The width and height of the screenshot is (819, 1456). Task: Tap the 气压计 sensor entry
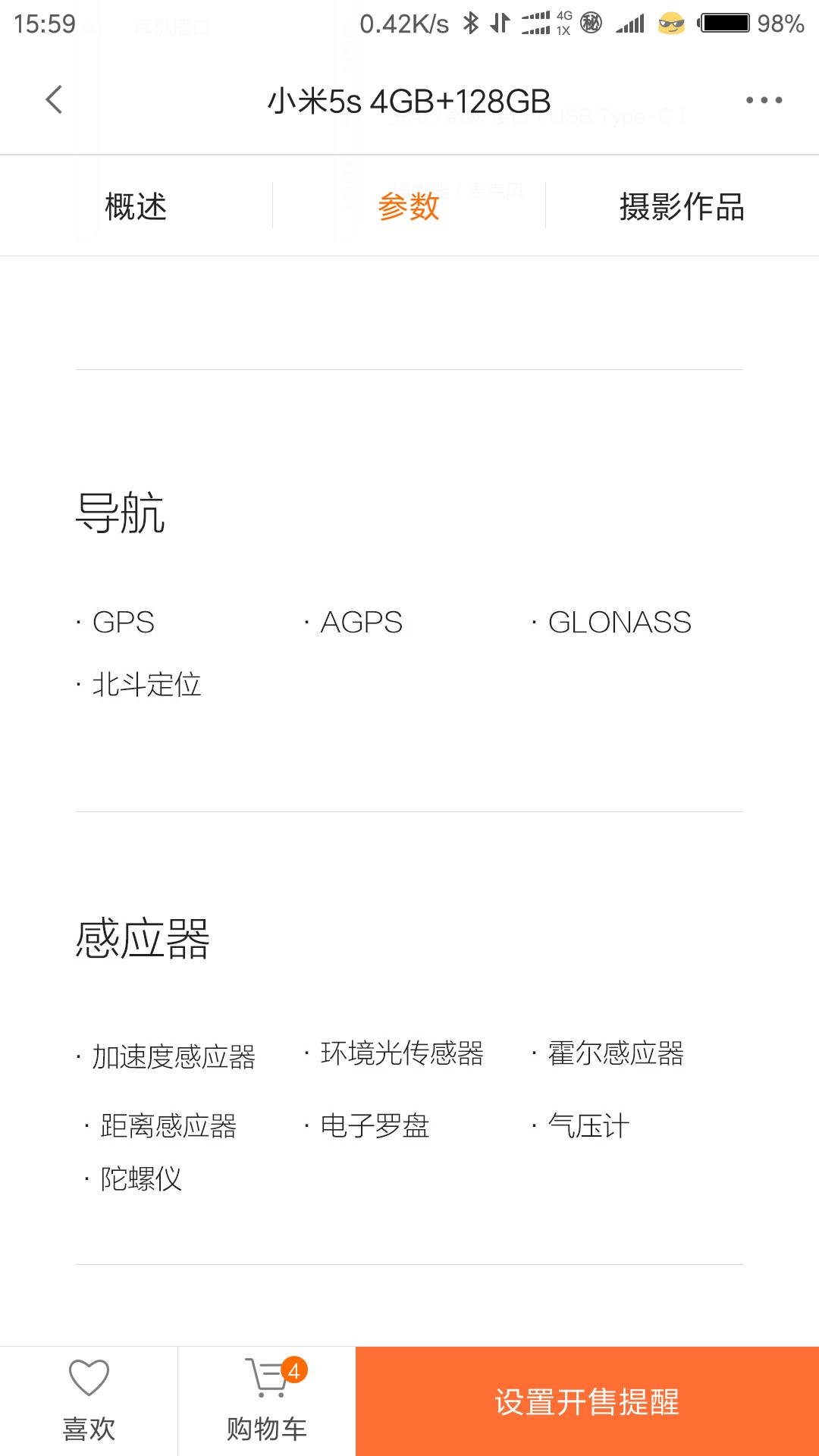(x=588, y=1126)
